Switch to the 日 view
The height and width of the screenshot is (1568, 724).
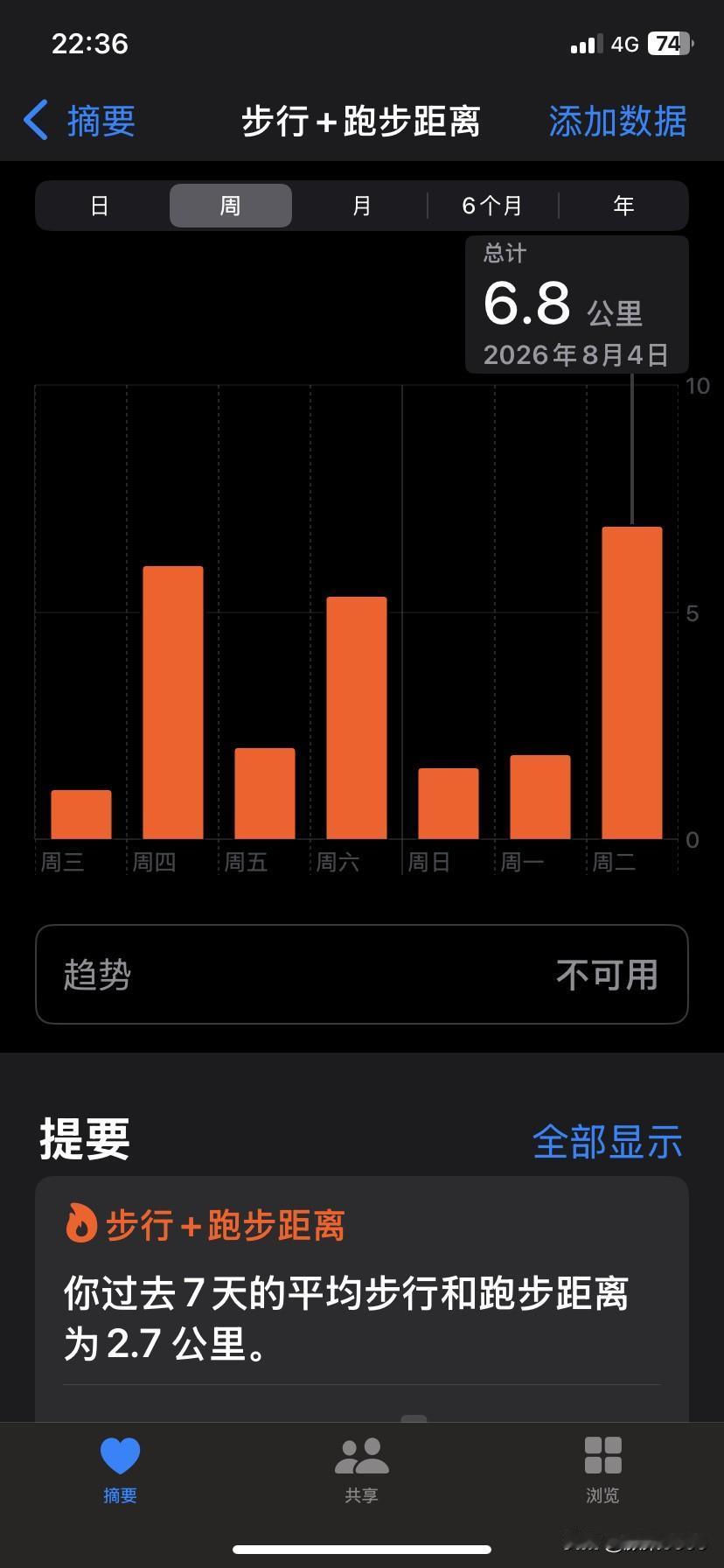coord(100,206)
